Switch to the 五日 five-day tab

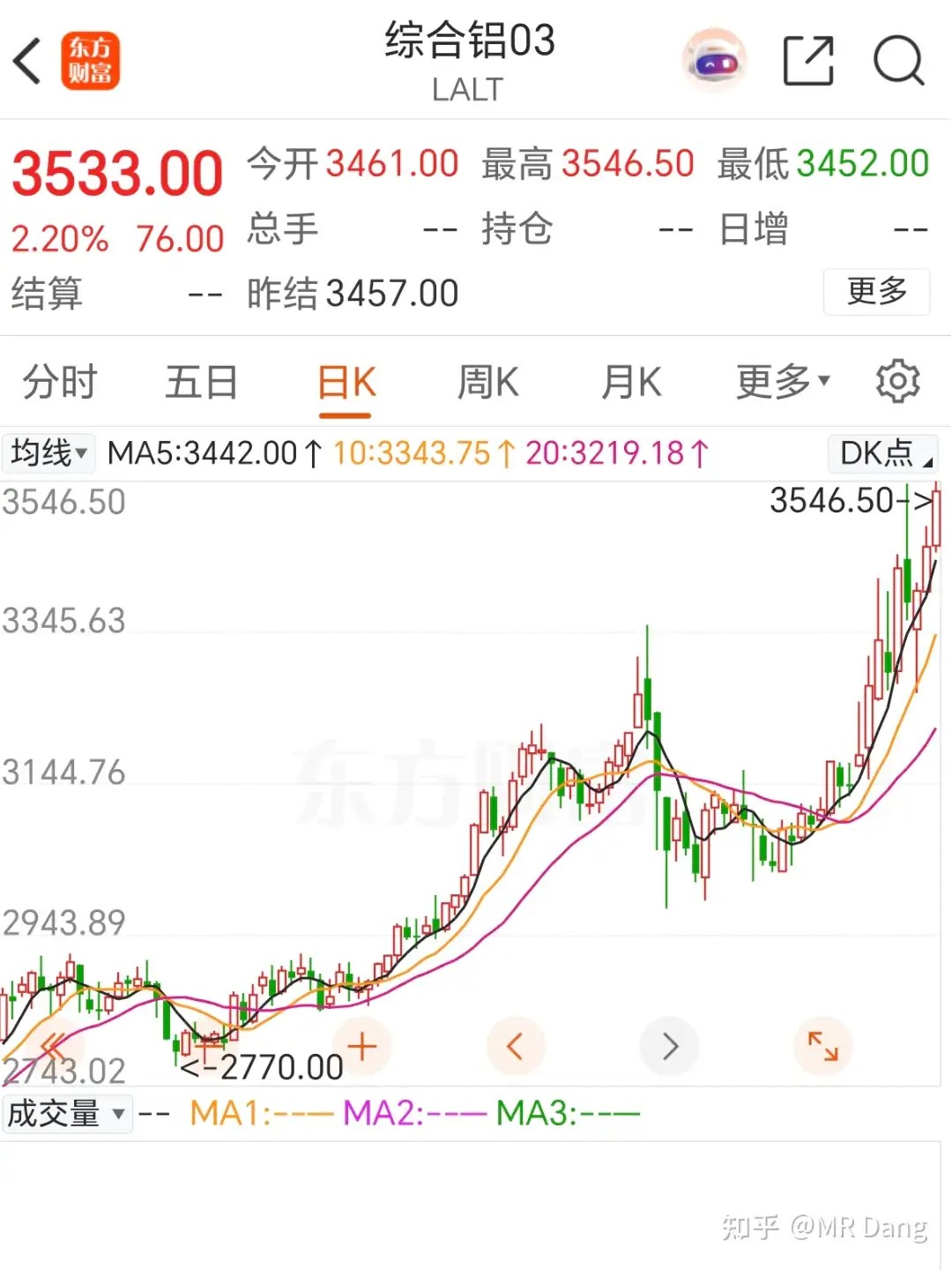click(201, 381)
